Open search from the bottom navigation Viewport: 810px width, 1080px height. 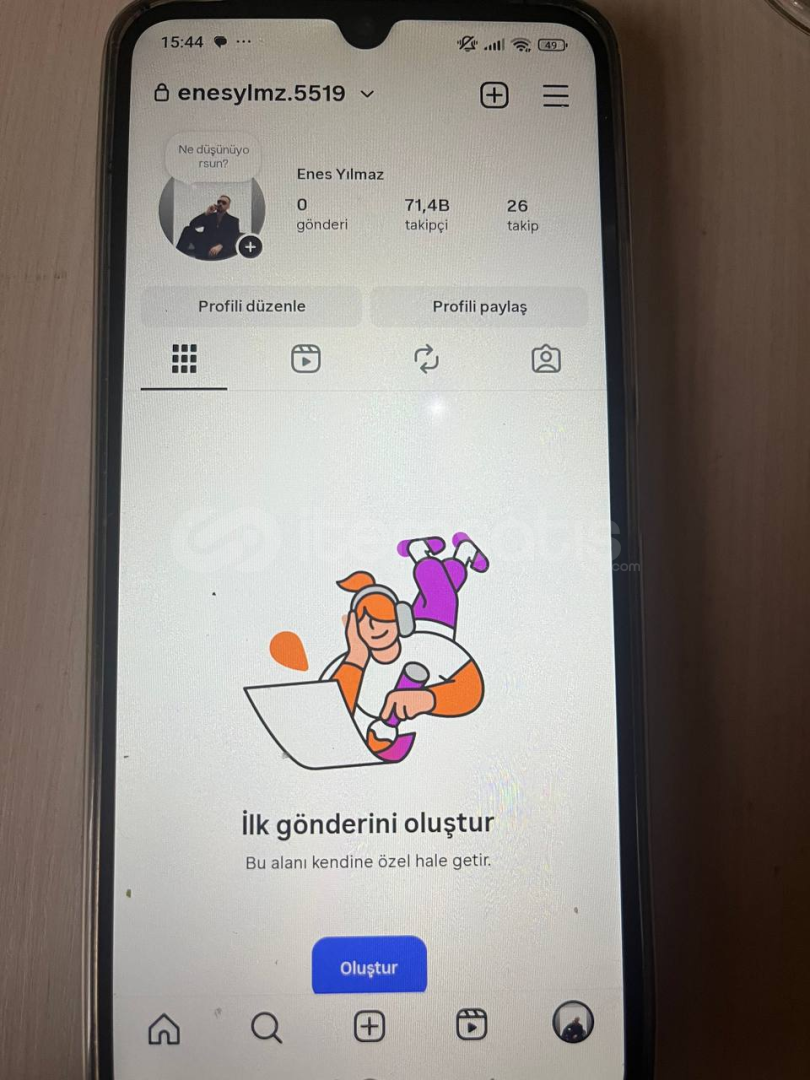point(266,1027)
